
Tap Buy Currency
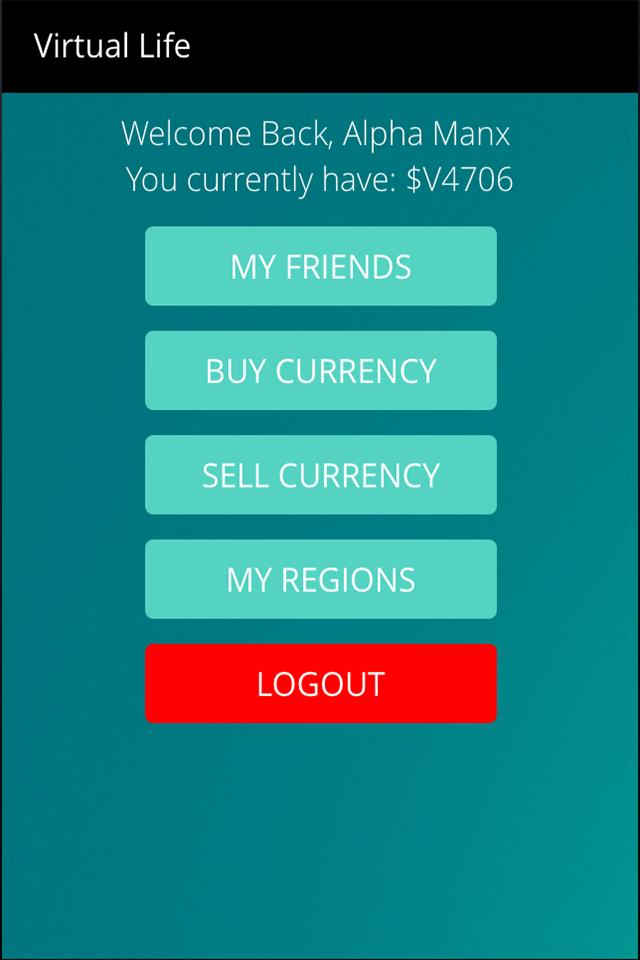320,370
